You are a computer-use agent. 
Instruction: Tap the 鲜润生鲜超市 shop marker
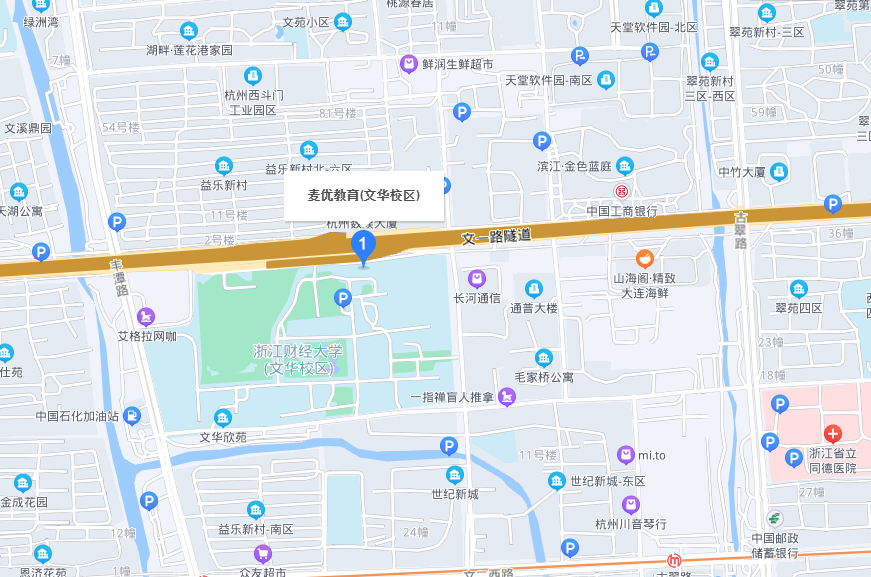pyautogui.click(x=408, y=64)
